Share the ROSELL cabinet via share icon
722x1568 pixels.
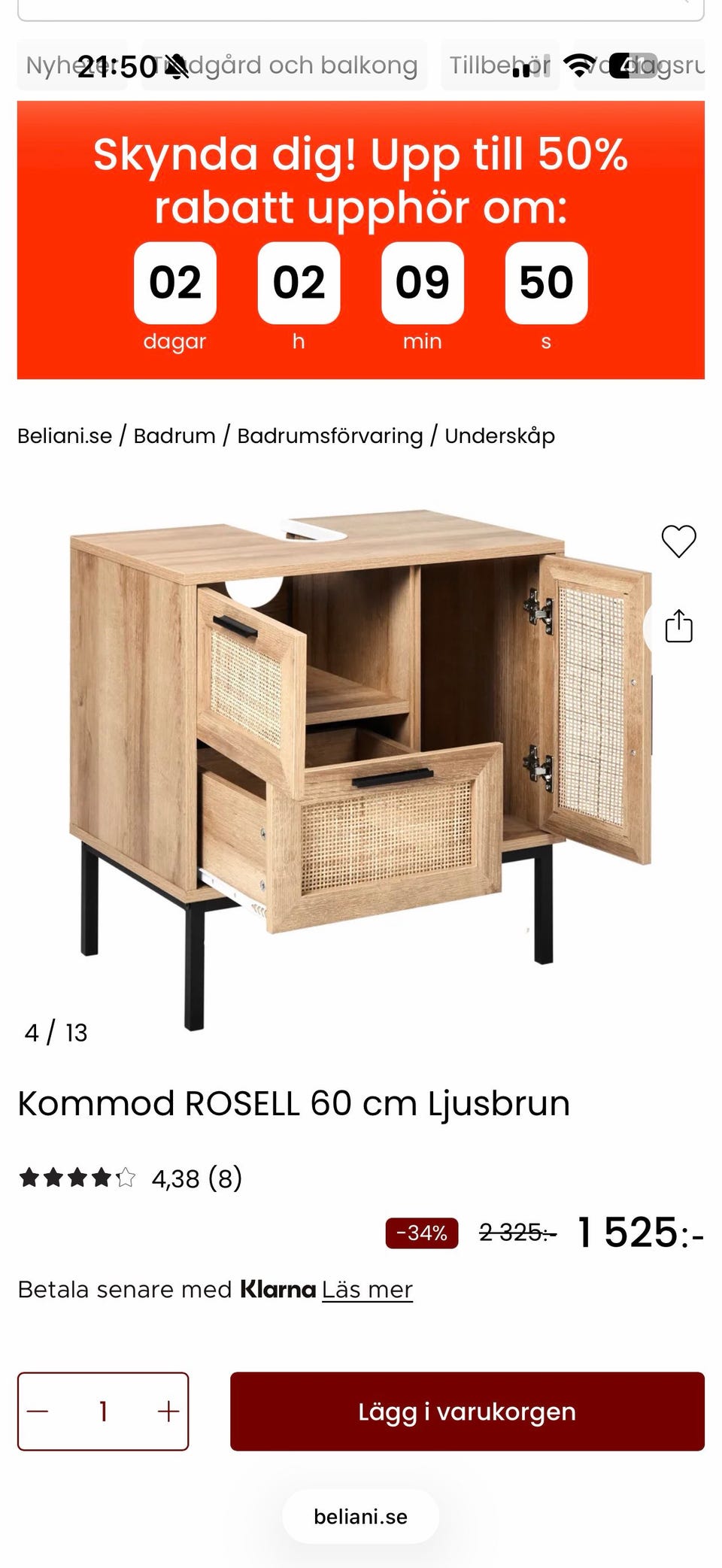678,626
